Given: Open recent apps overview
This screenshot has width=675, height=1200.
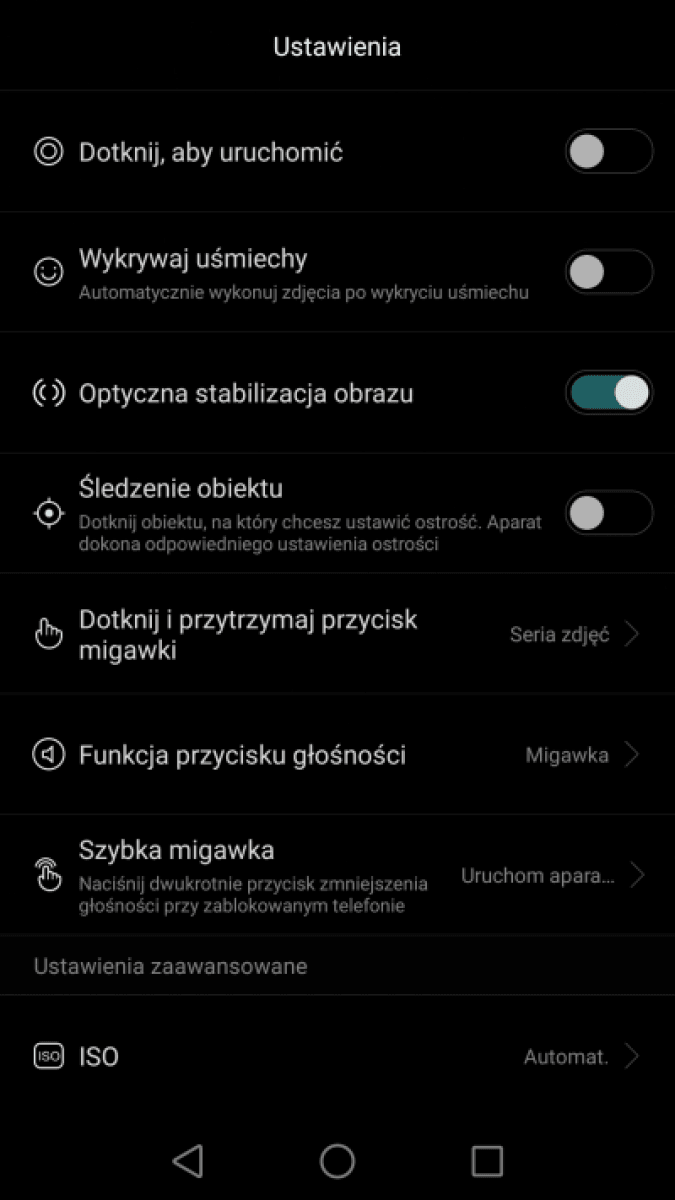Looking at the screenshot, I should coord(487,1160).
